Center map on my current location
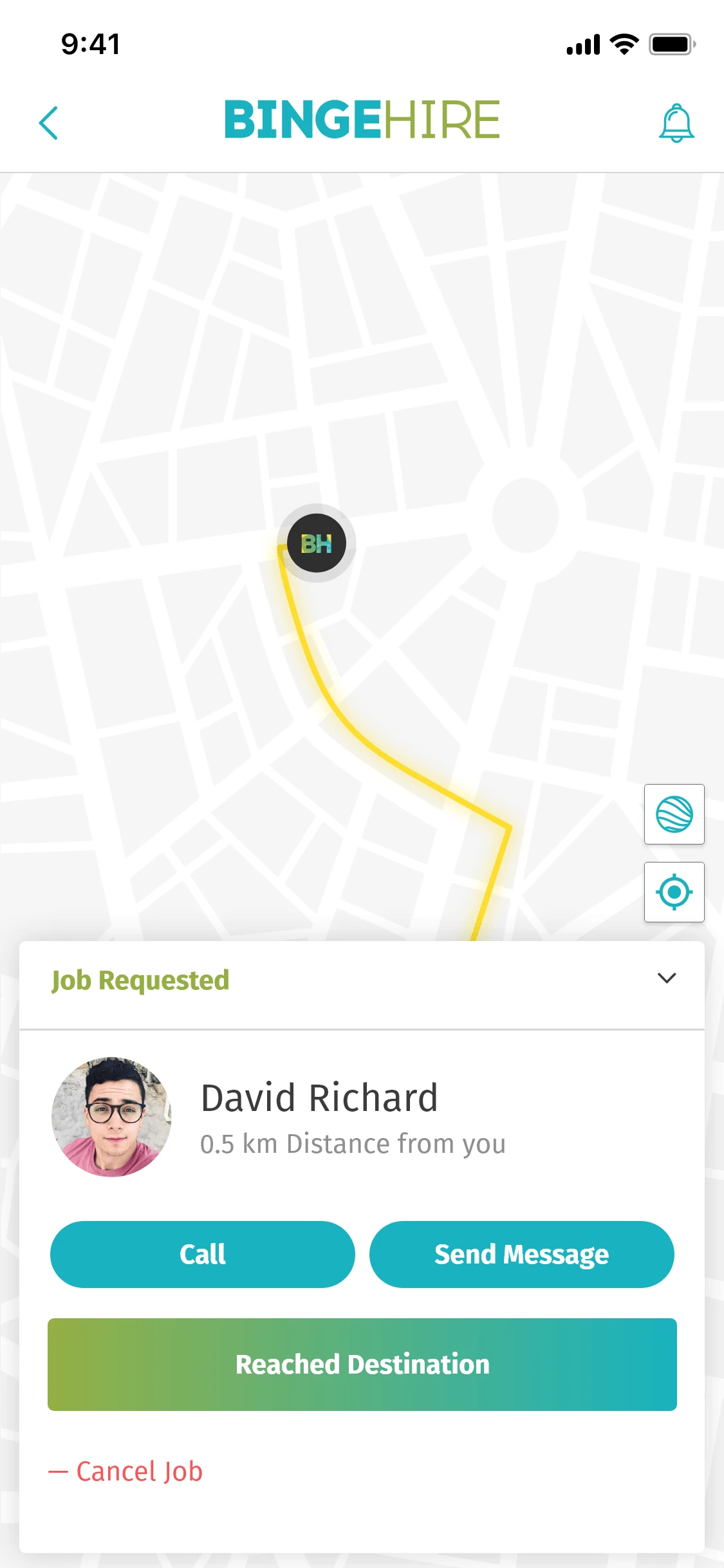 674,892
